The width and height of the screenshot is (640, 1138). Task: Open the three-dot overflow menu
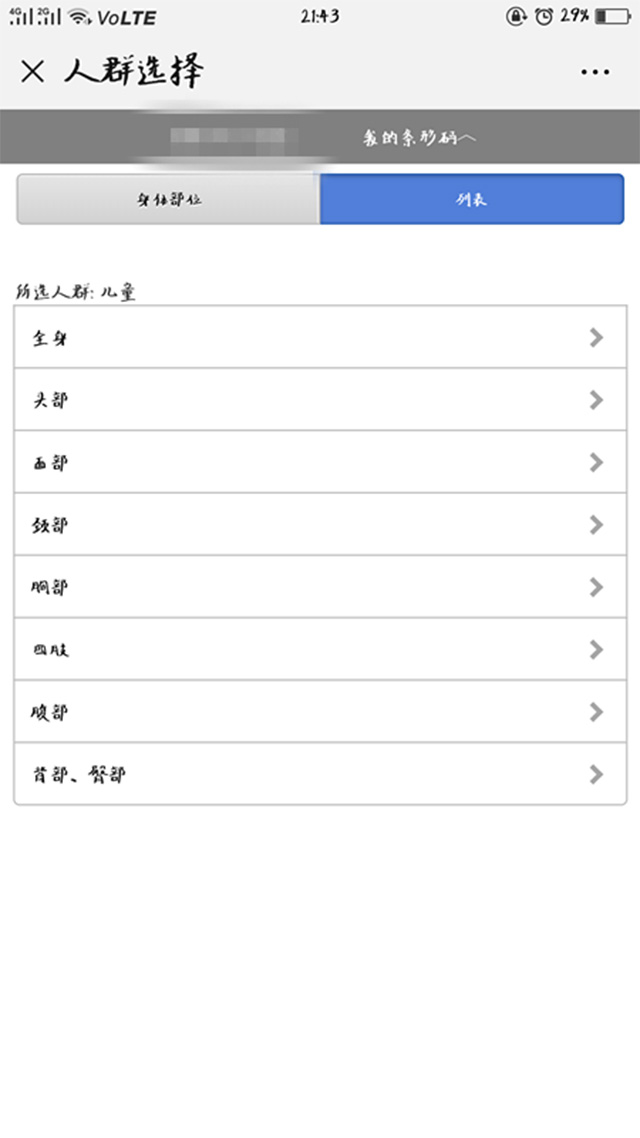coord(595,72)
